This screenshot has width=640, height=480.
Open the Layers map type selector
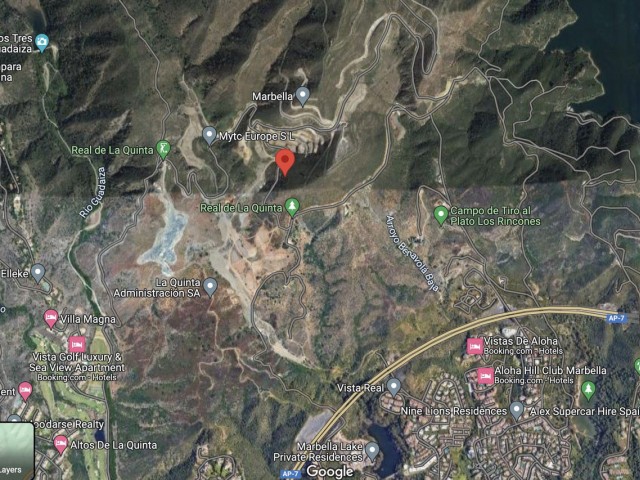(16, 451)
